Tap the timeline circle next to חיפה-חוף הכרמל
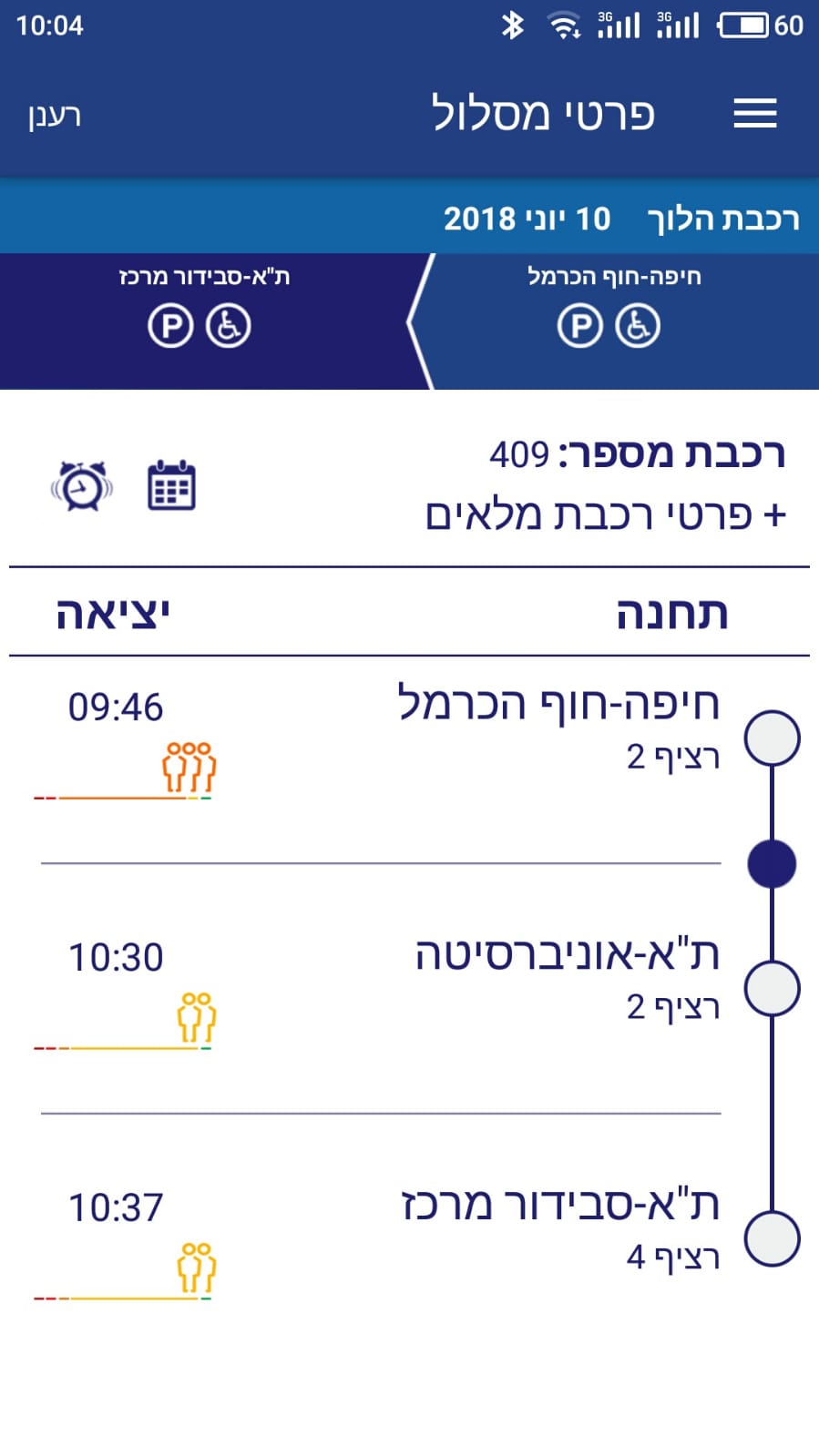The height and width of the screenshot is (1456, 819). coord(771,738)
